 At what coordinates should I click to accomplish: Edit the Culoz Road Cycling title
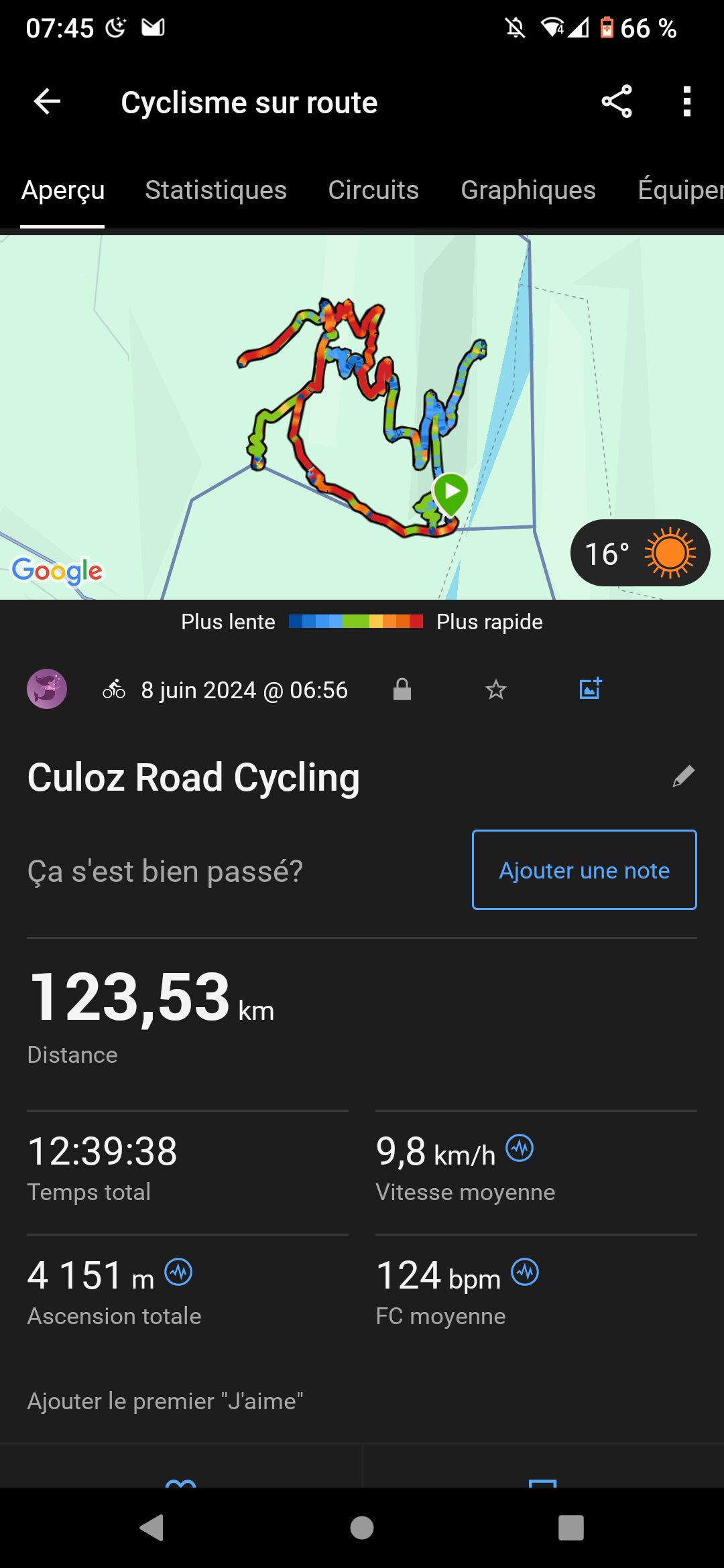pyautogui.click(x=684, y=777)
